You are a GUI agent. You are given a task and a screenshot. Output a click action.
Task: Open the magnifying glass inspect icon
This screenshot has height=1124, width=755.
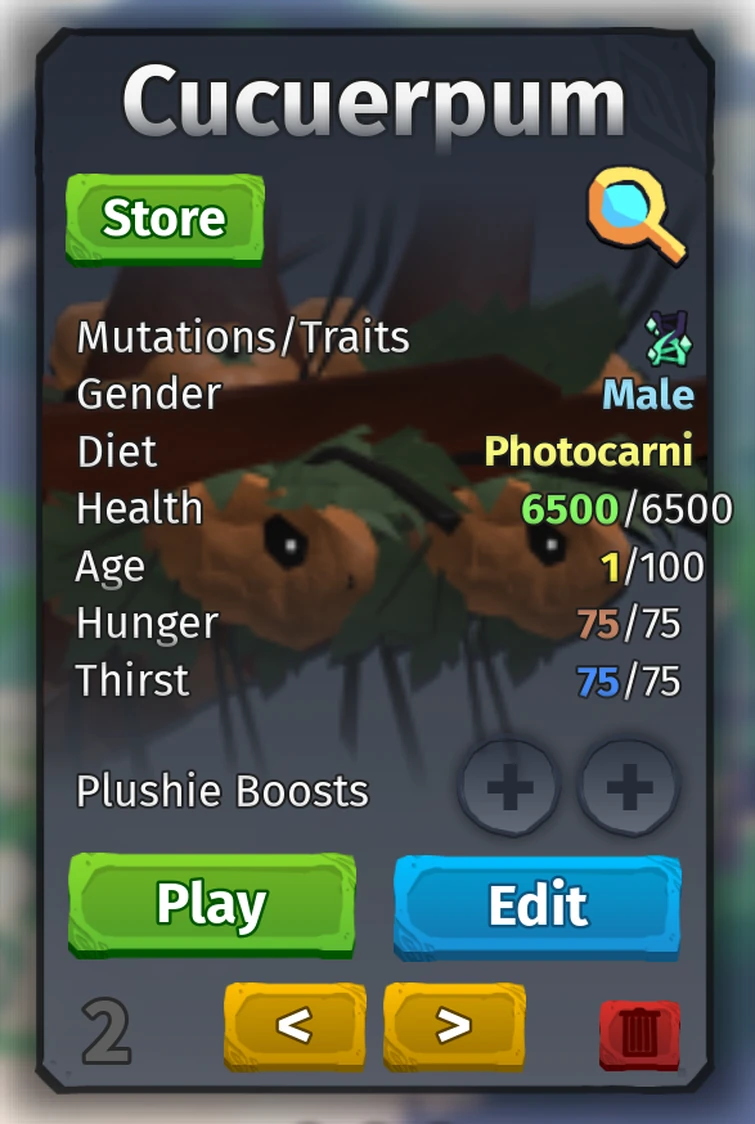[x=636, y=216]
